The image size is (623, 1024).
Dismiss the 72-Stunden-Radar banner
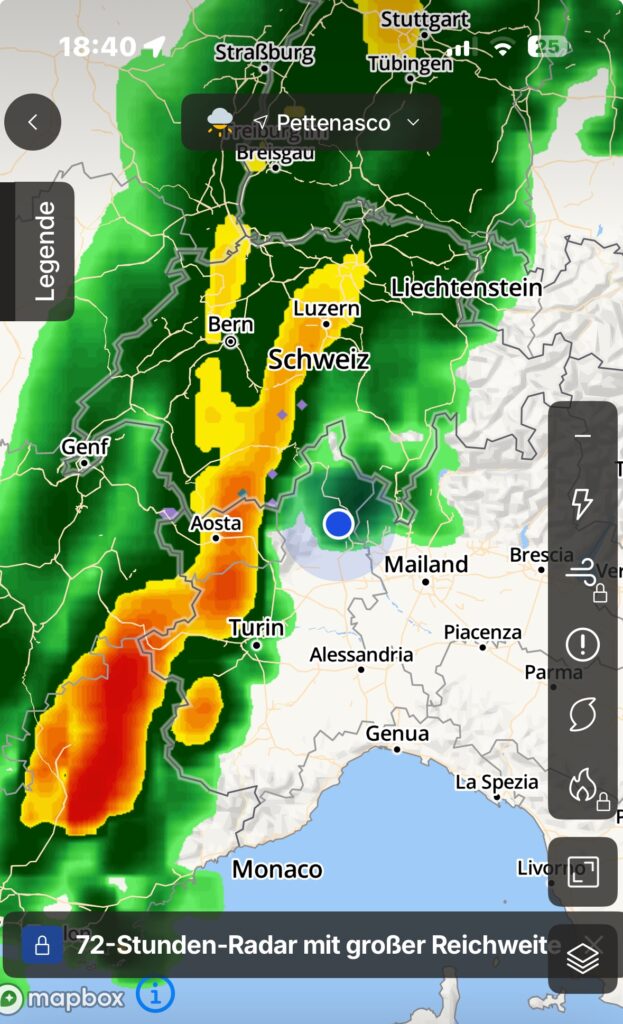point(596,943)
